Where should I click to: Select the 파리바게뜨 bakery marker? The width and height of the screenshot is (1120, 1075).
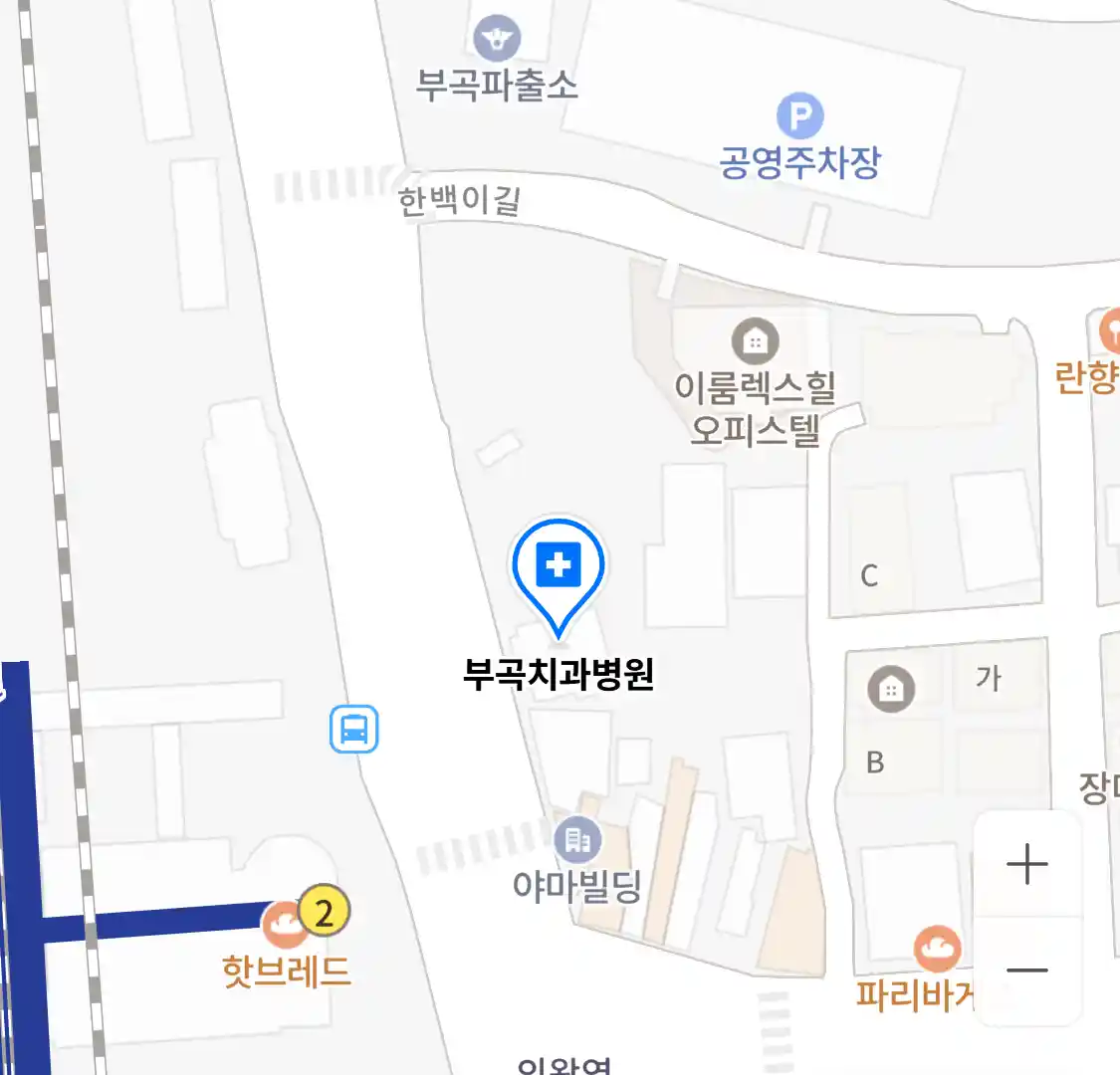(936, 950)
